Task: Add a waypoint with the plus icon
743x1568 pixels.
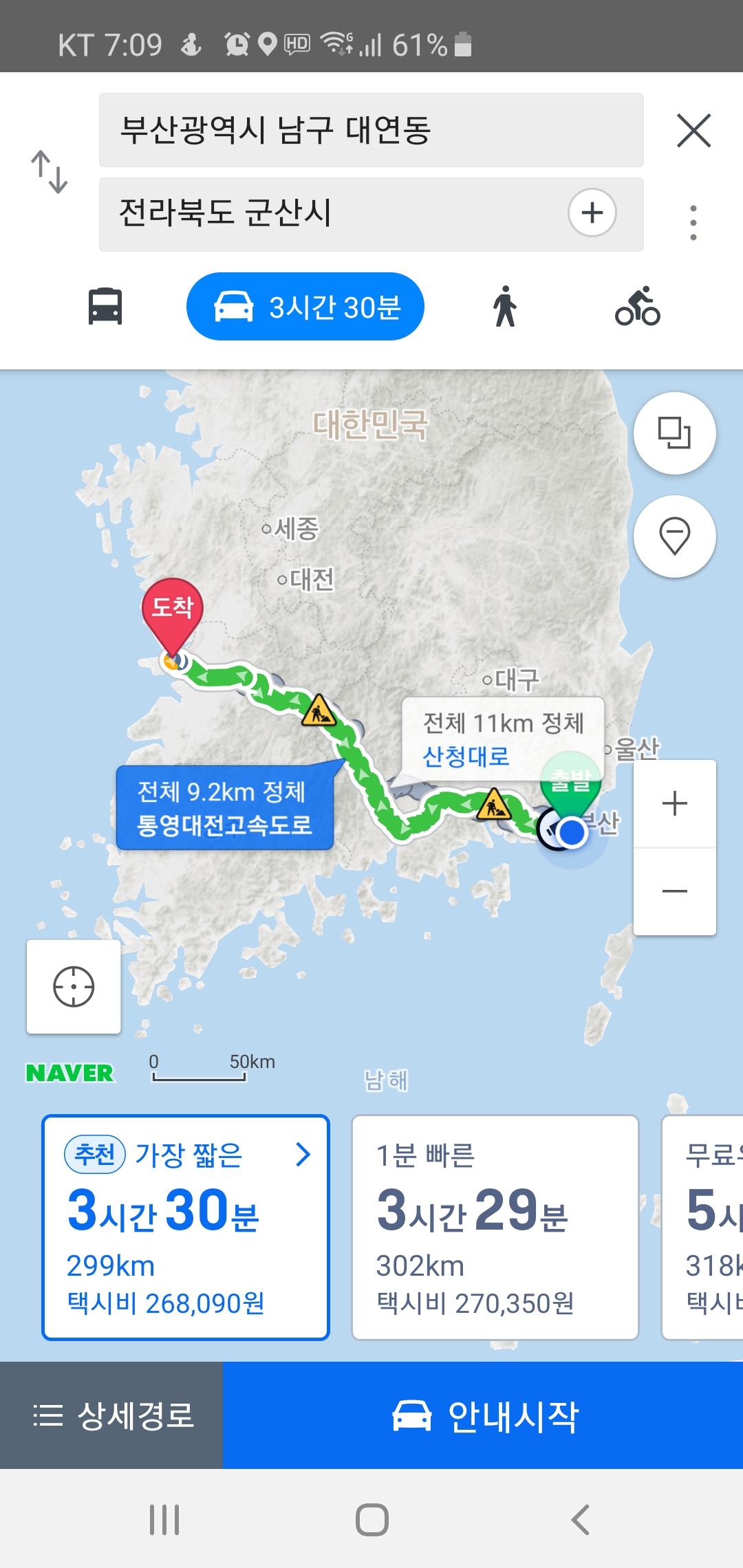Action: [592, 213]
